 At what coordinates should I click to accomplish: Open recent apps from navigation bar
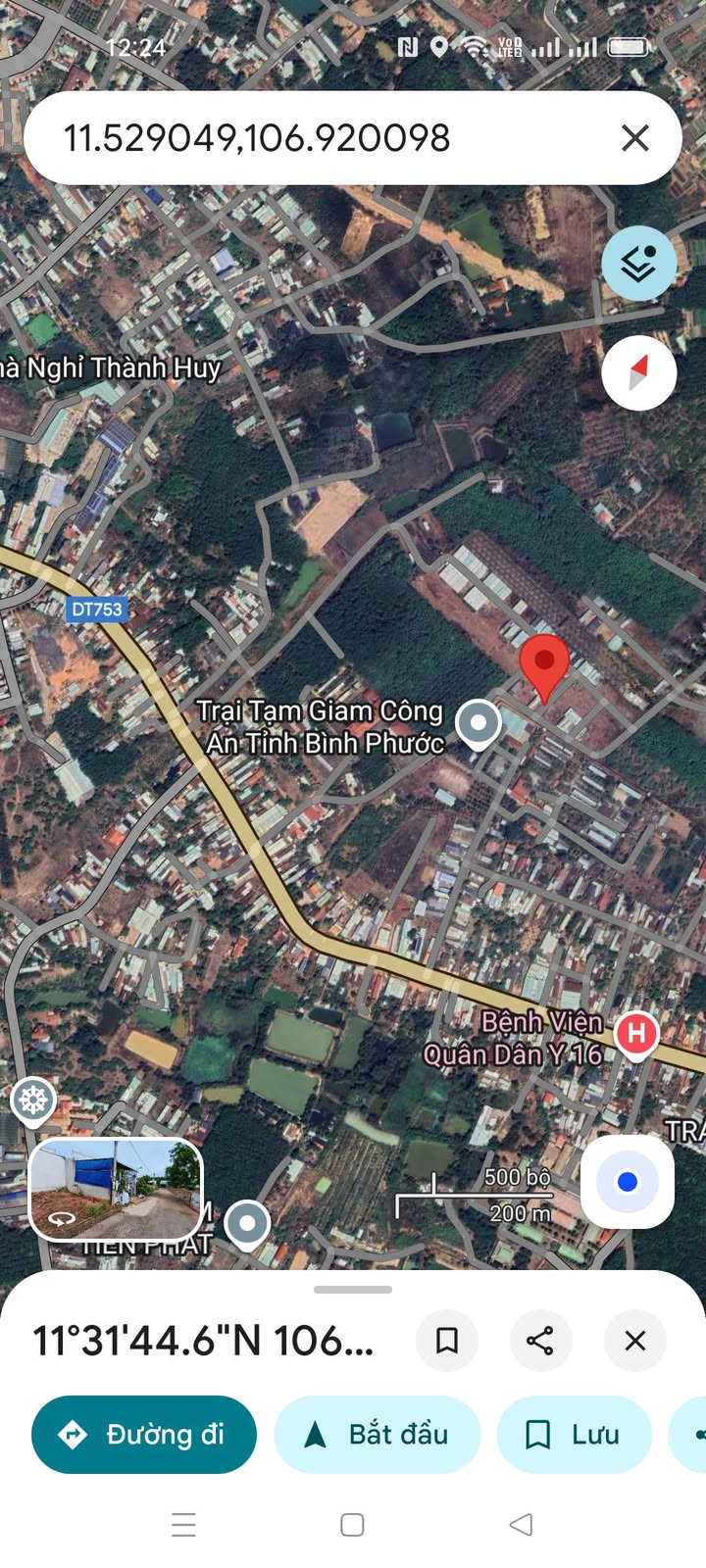coord(184,1525)
